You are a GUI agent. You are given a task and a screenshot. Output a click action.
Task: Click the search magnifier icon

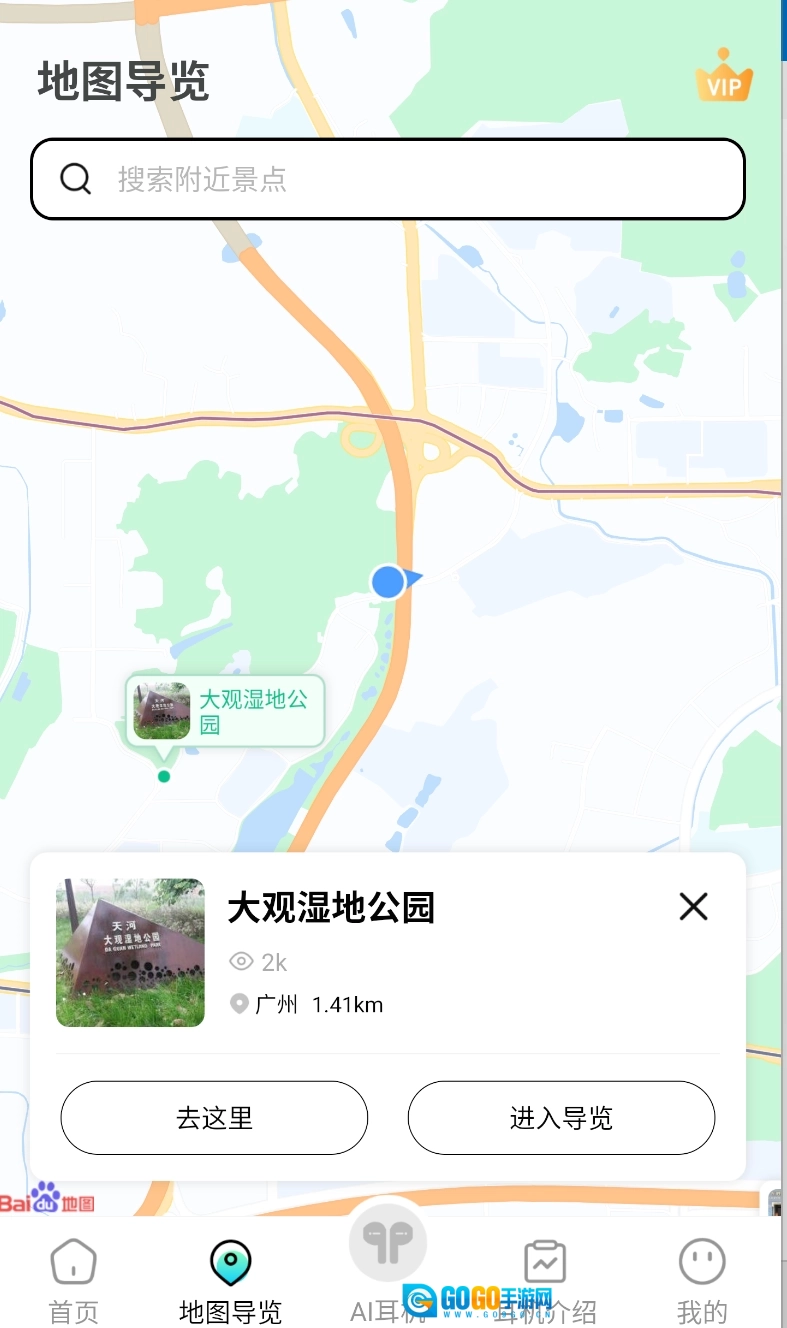(75, 178)
